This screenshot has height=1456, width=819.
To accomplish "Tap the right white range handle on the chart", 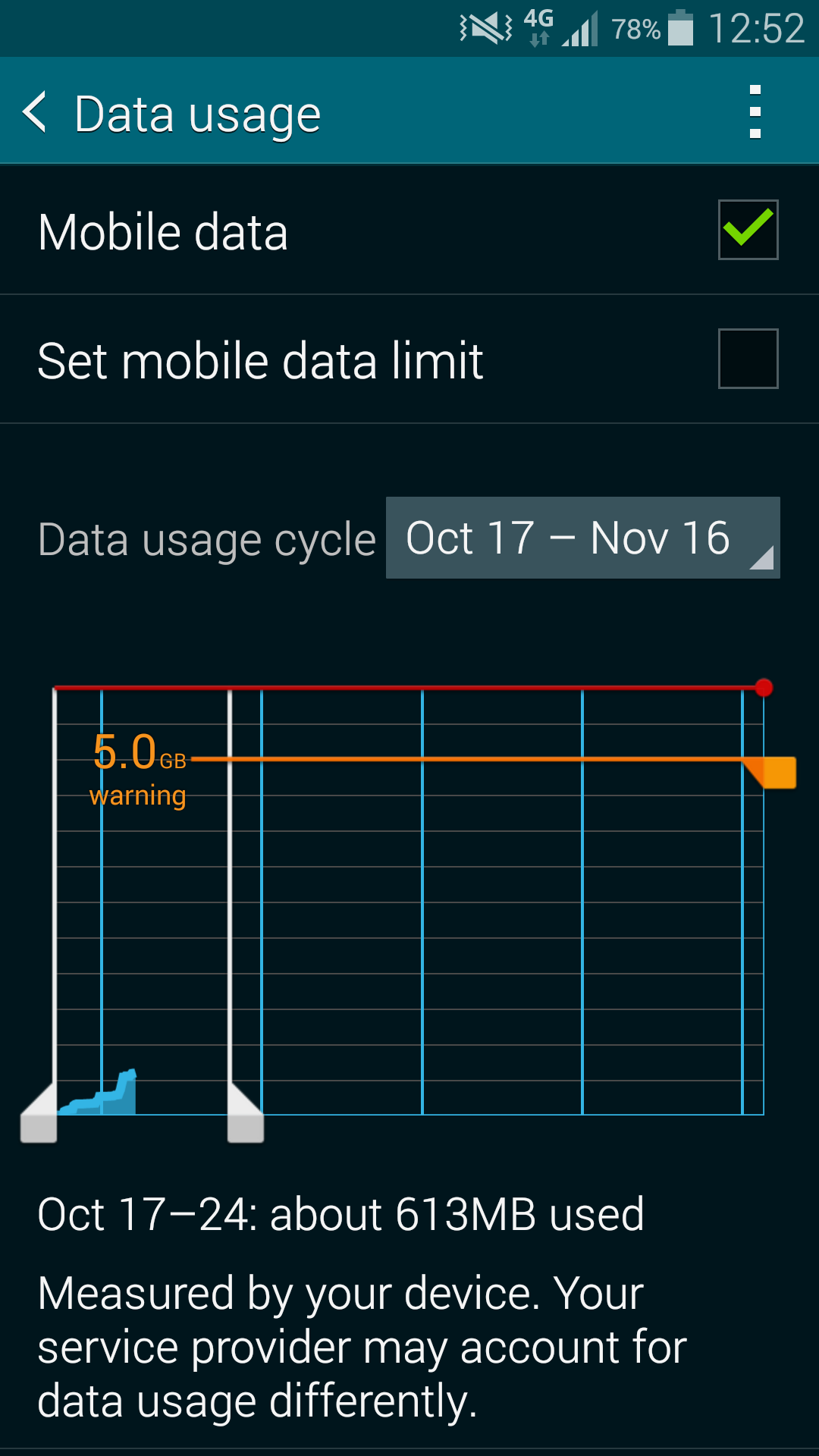I will pos(245,1112).
